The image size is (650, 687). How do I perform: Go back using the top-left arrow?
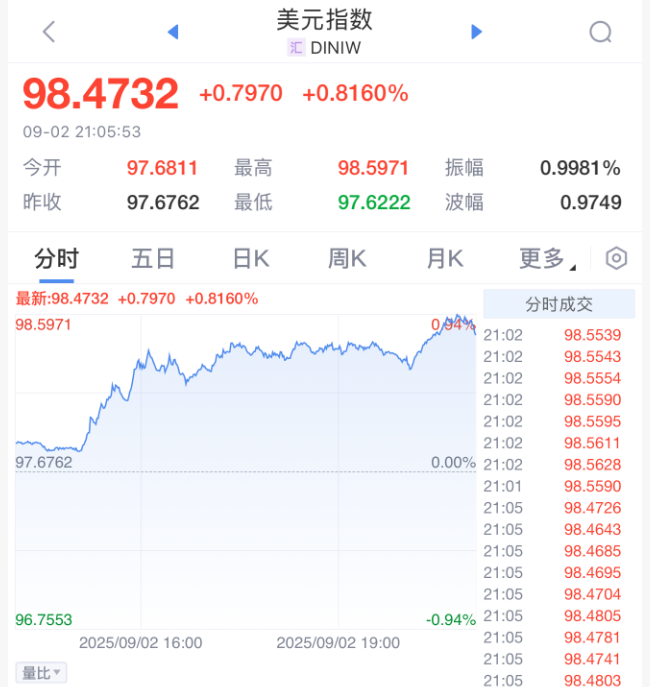point(49,32)
